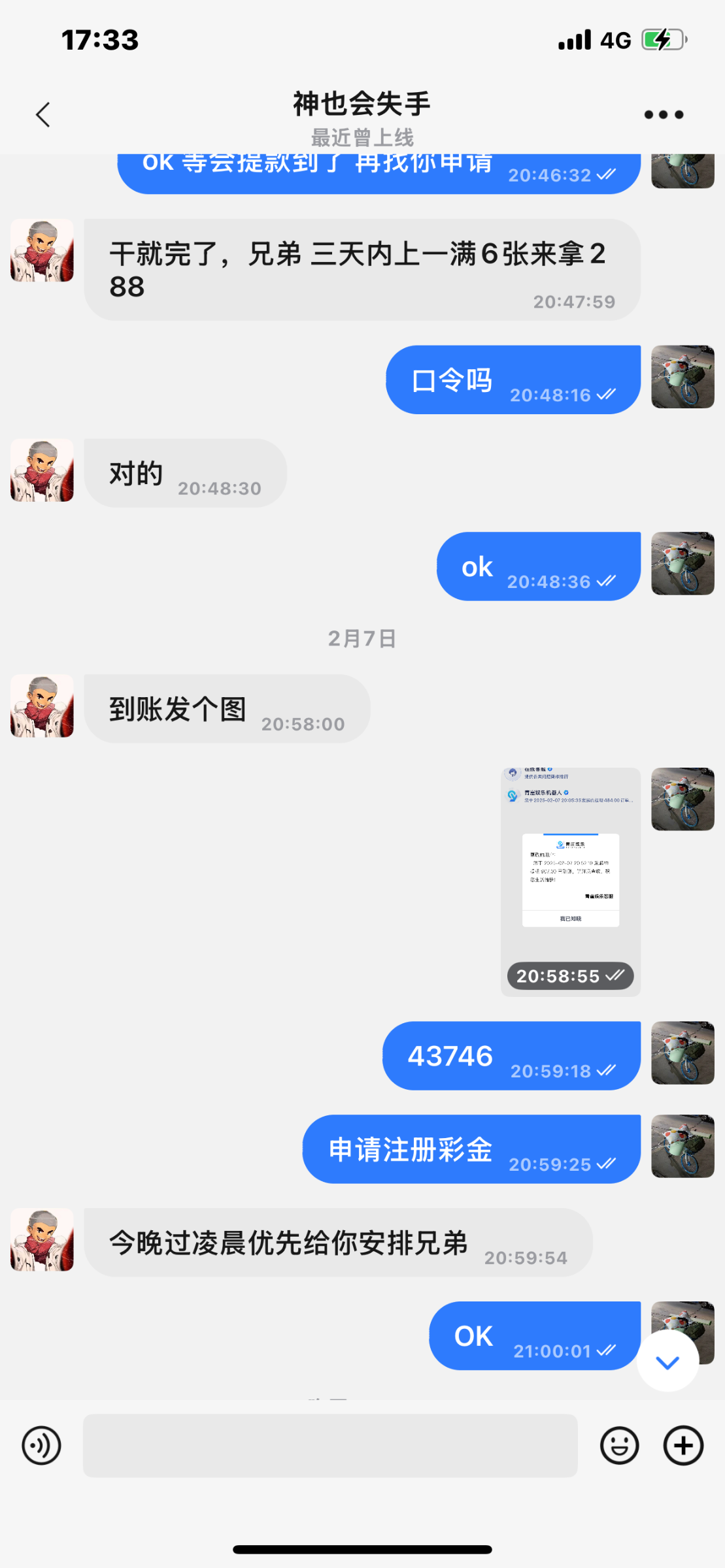Open the three-dot chat options icon
This screenshot has width=725, height=1568.
(x=662, y=114)
